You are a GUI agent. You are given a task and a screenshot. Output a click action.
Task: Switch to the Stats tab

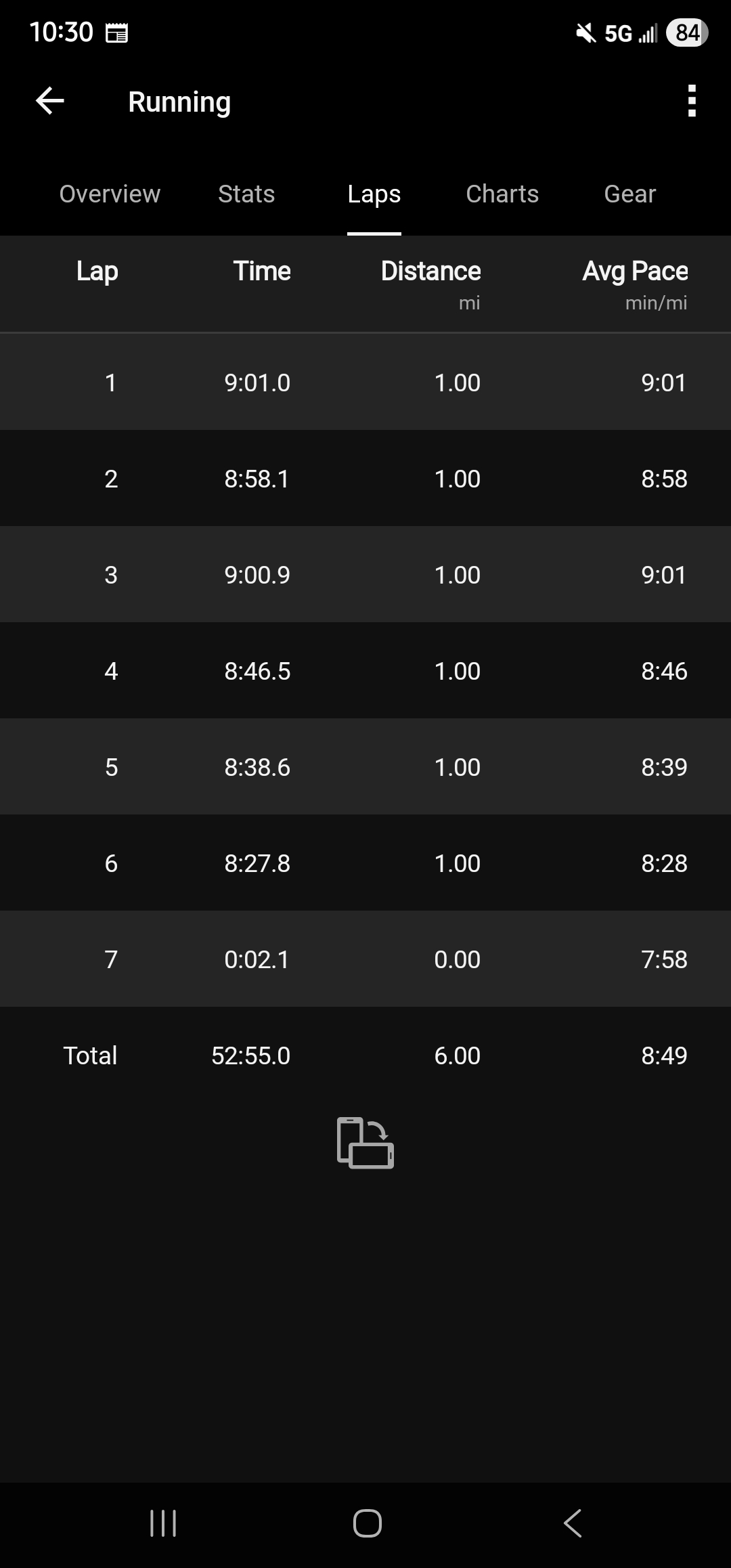coord(246,194)
